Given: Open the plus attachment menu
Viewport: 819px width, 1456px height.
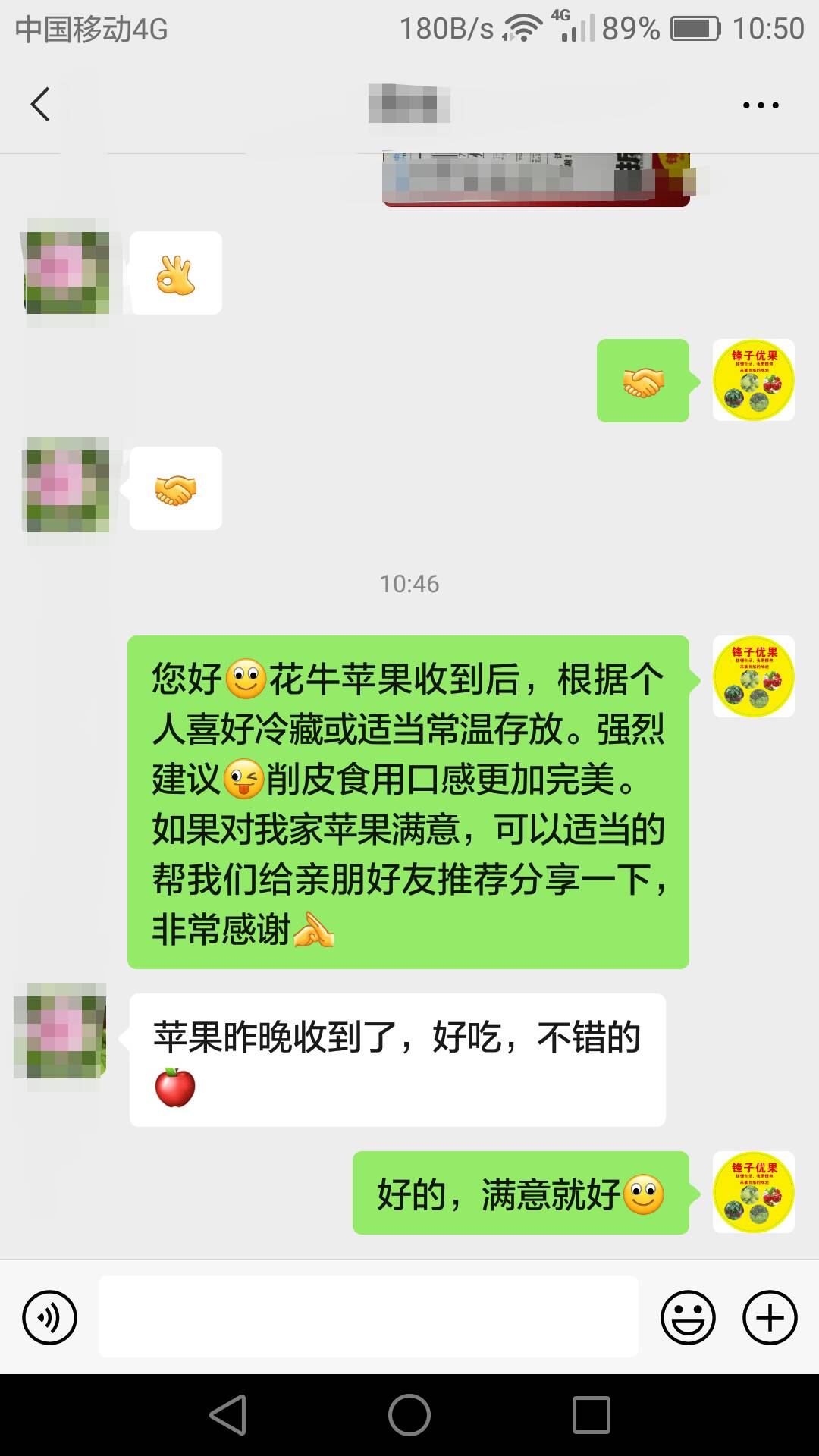Looking at the screenshot, I should 769,1317.
